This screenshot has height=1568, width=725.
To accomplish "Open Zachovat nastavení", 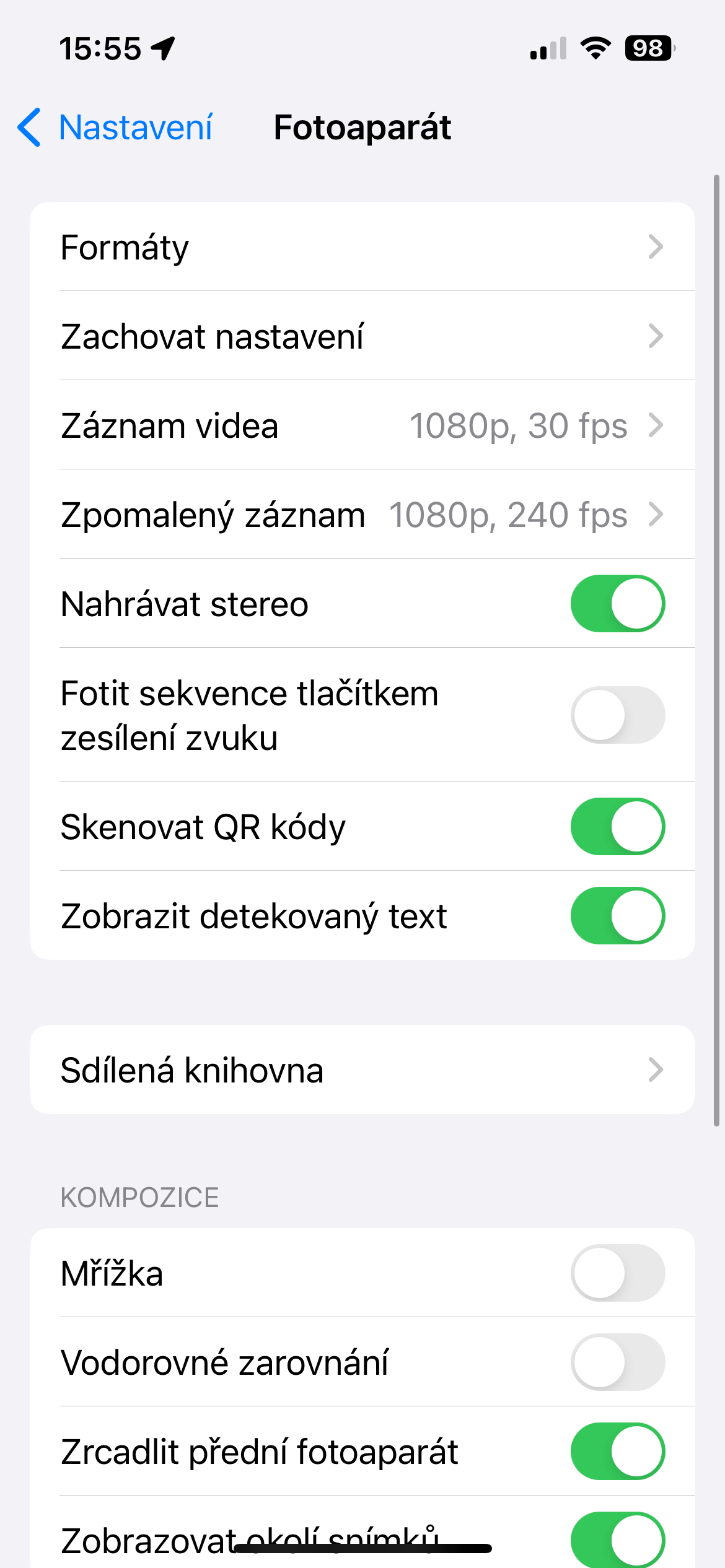I will coord(362,336).
